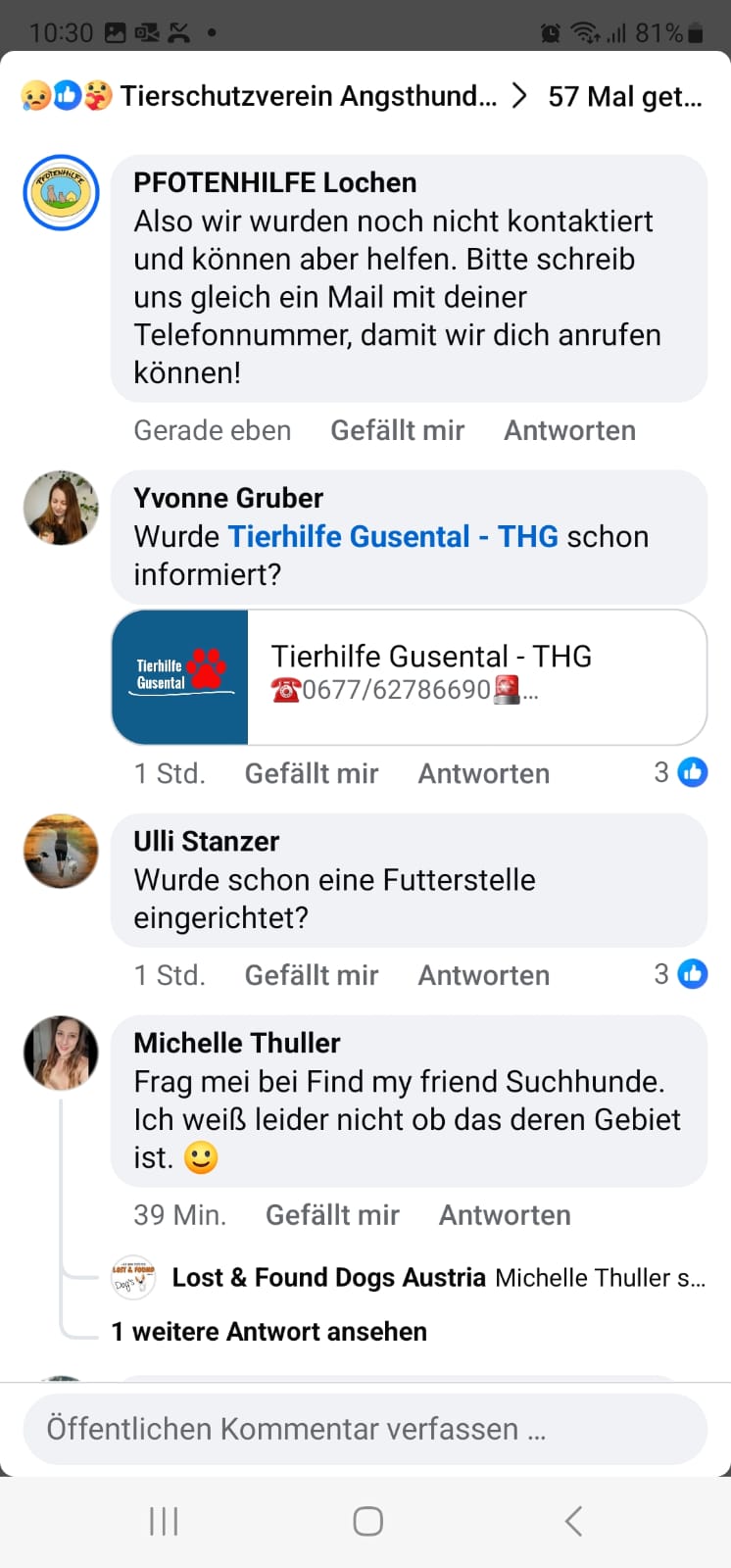Reply to Ulli Stanzer's comment
The image size is (731, 1568).
point(483,975)
